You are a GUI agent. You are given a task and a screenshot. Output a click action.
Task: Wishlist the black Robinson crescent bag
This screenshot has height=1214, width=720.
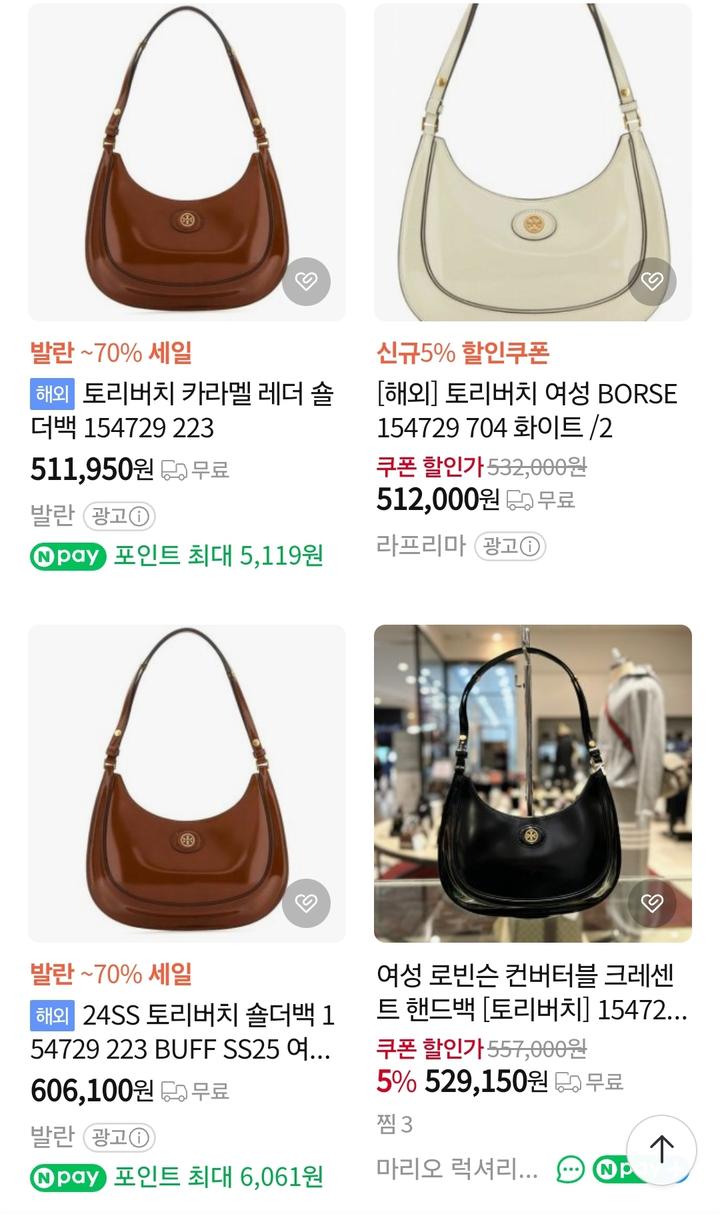[652, 904]
